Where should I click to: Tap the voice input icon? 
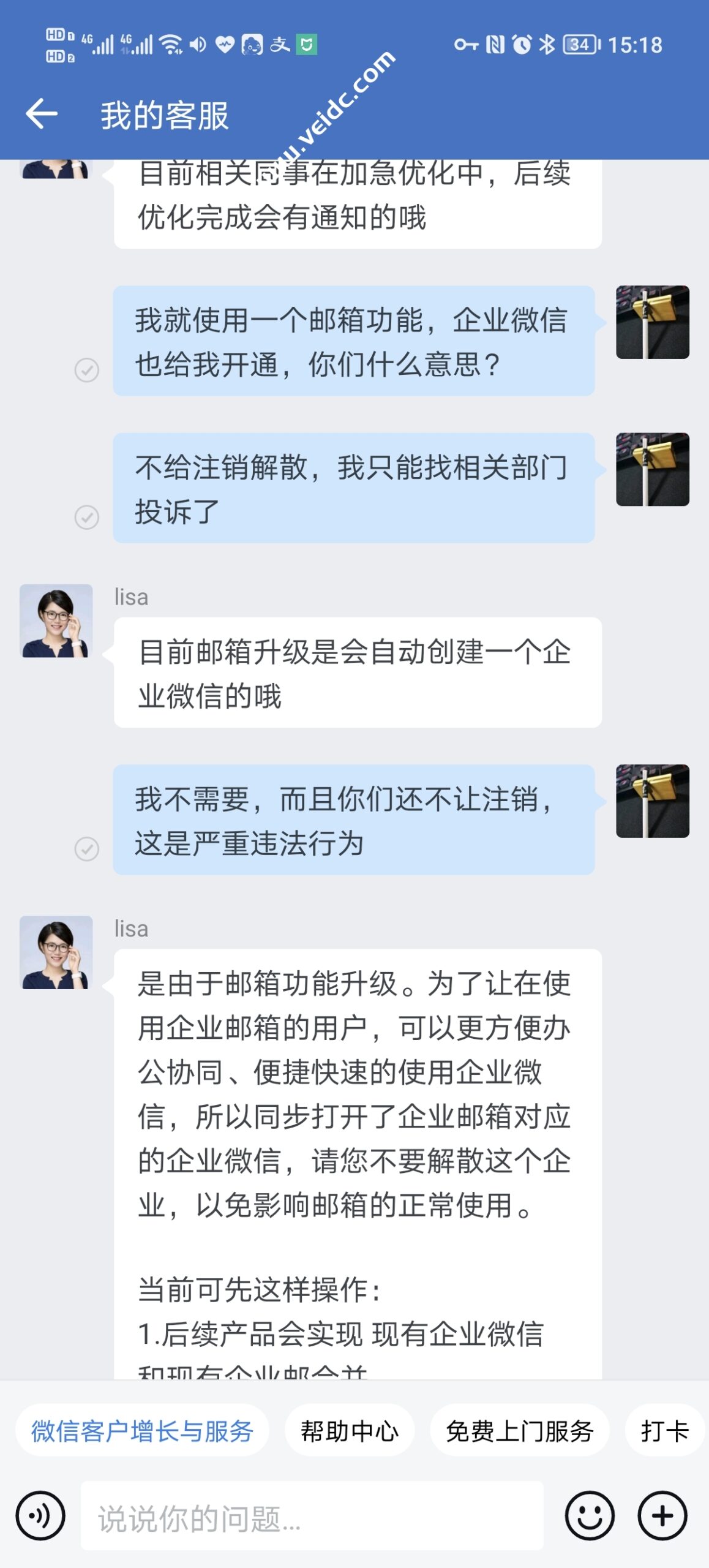40,1516
